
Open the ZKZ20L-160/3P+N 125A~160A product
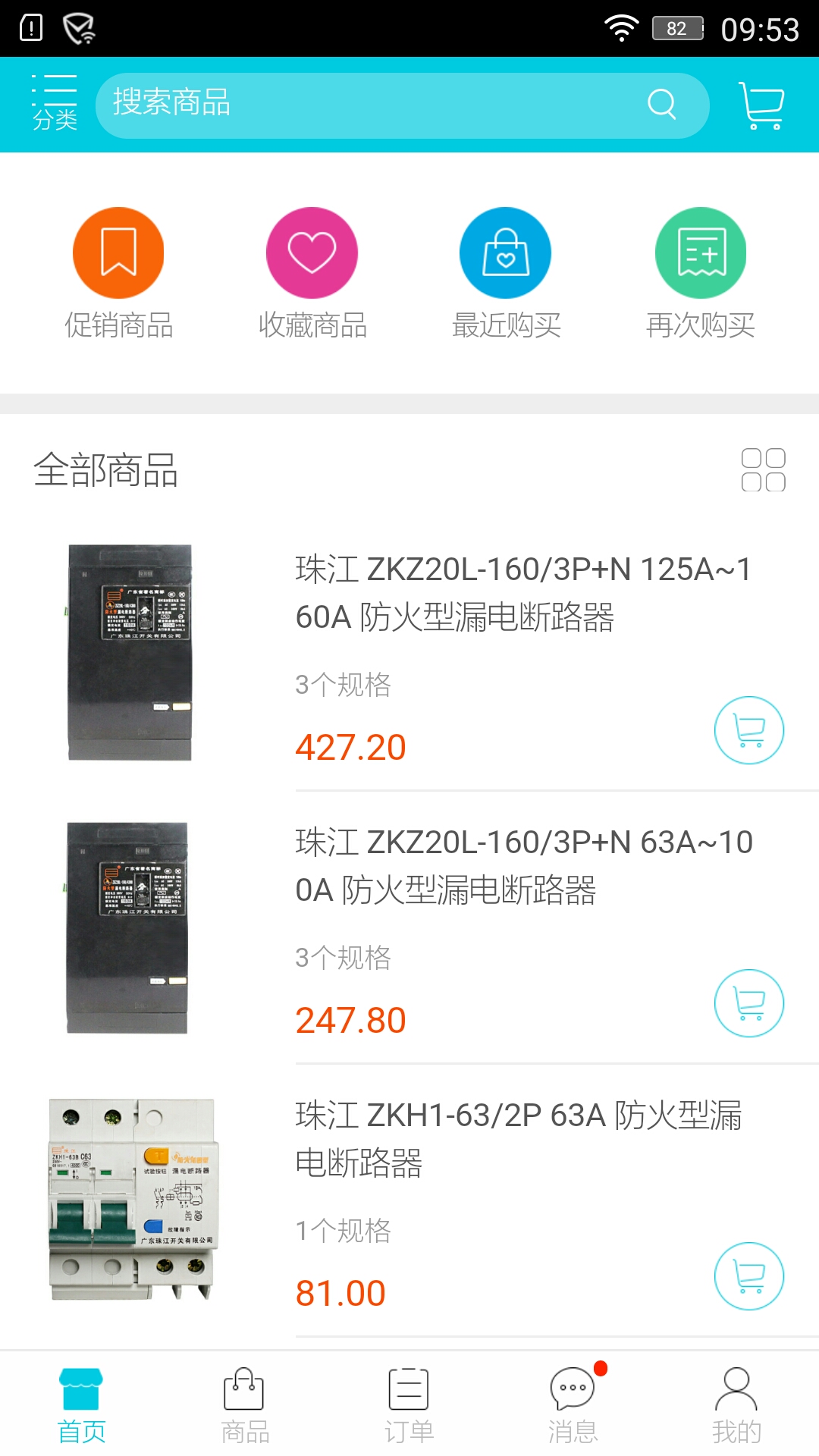point(523,593)
